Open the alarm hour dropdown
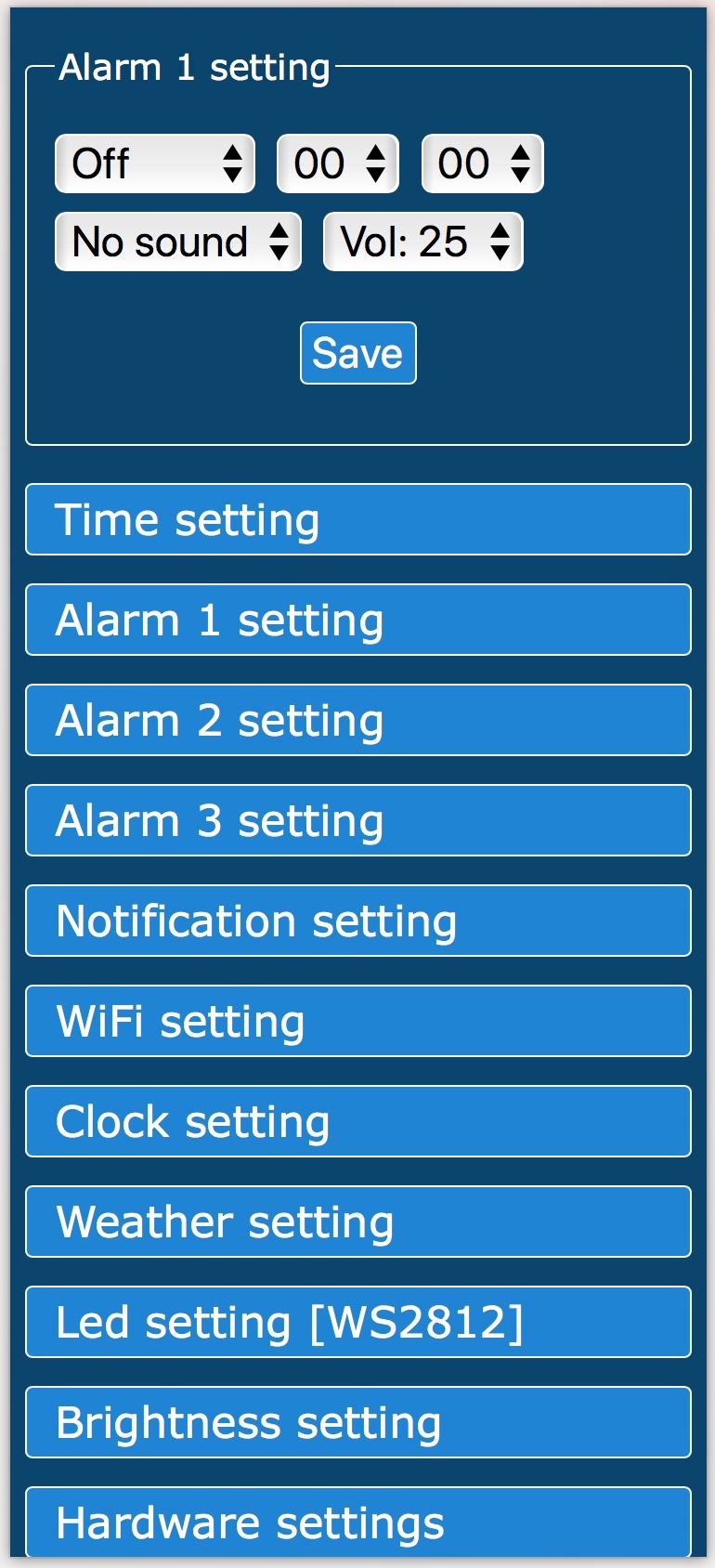Screen dimensions: 715x1568 tap(338, 163)
